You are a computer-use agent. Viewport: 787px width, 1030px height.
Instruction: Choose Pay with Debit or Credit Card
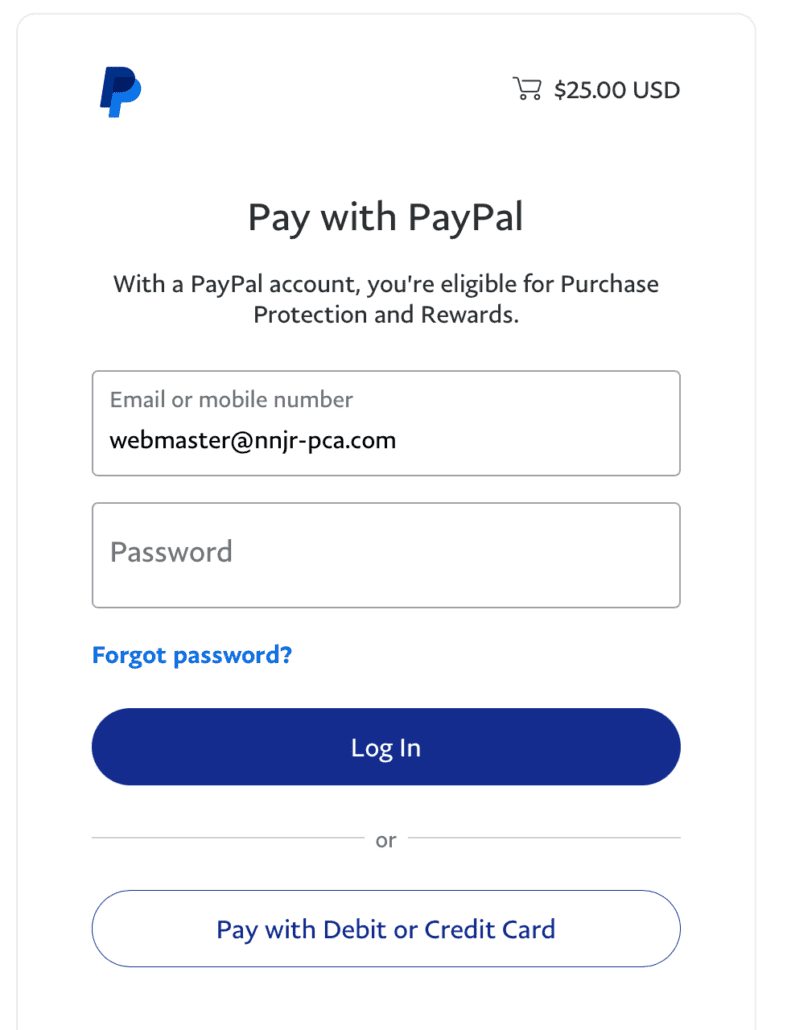pyautogui.click(x=386, y=929)
